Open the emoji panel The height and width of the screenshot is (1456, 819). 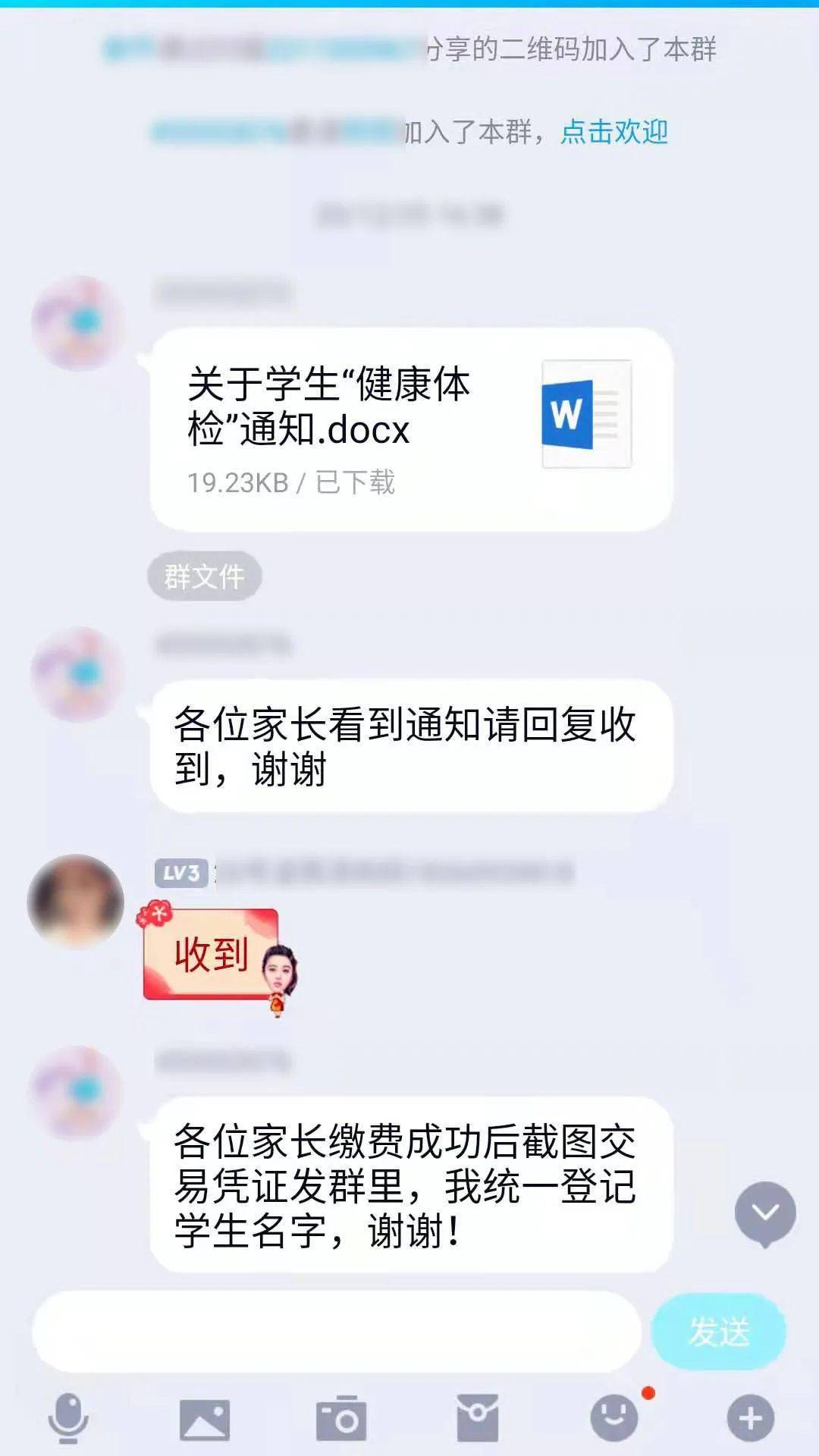pyautogui.click(x=614, y=1418)
